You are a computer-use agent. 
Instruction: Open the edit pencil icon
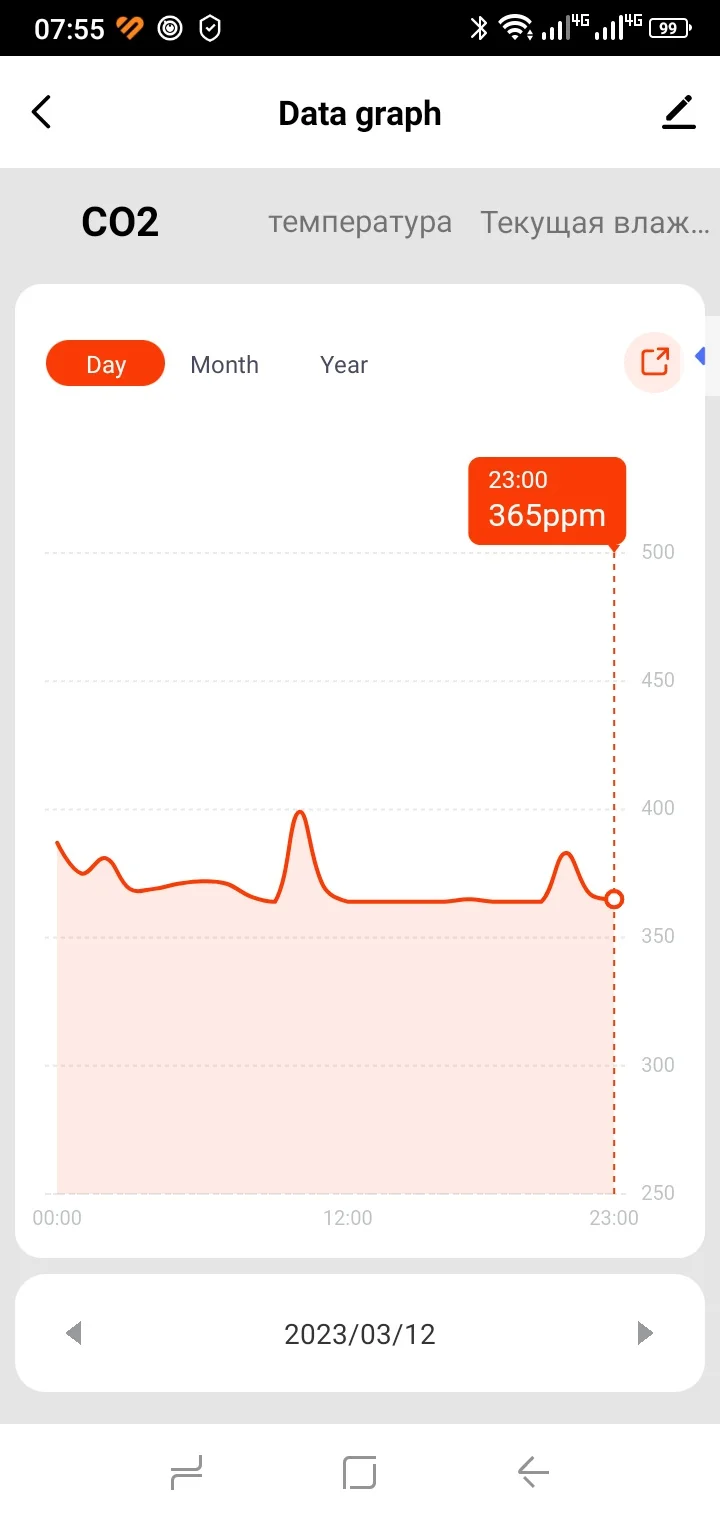click(678, 113)
